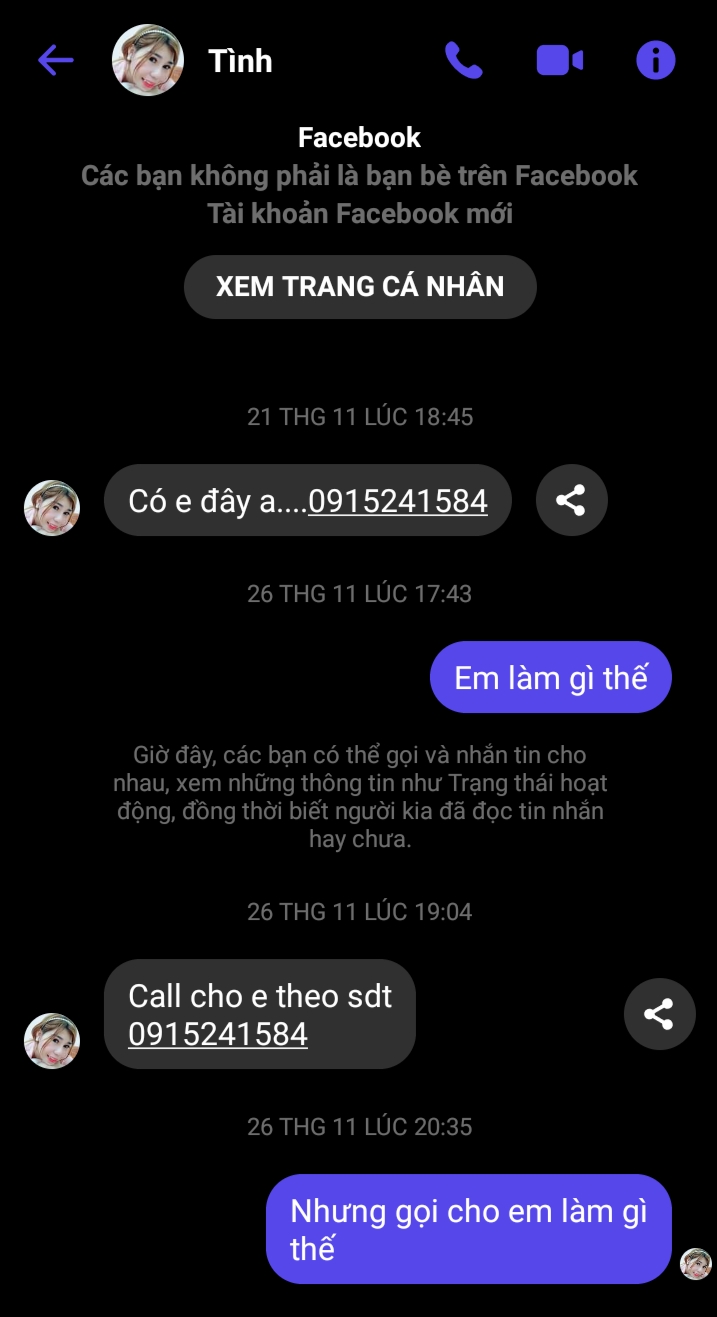717x1317 pixels.
Task: Start a voice call with Tình
Action: 463,61
